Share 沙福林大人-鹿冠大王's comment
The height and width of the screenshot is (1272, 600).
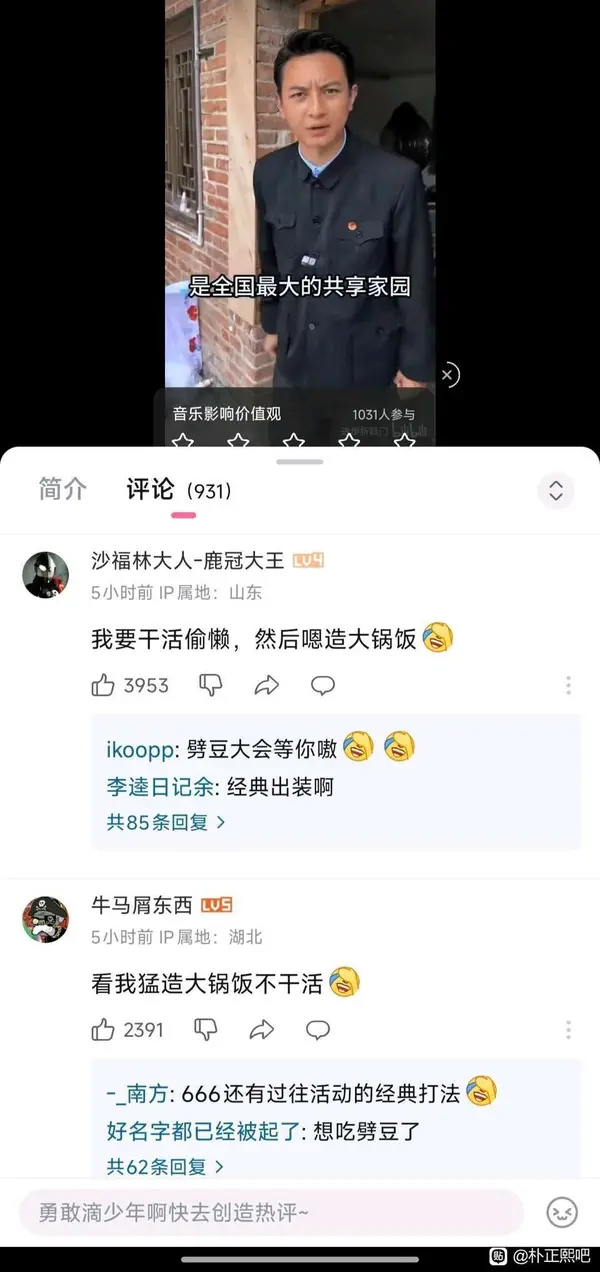266,685
